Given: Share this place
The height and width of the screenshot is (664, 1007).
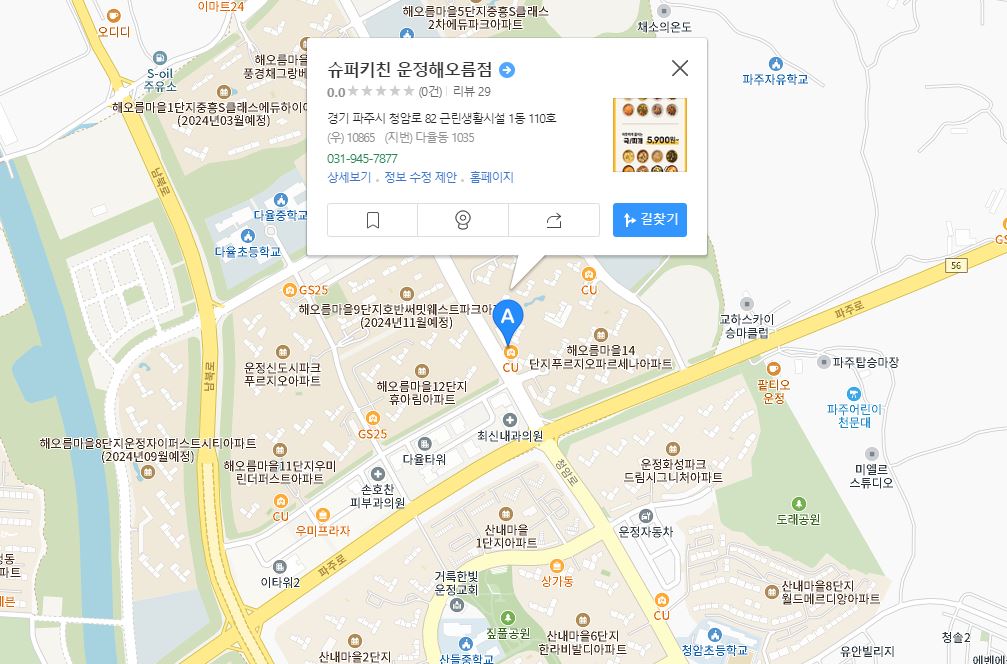Looking at the screenshot, I should 554,220.
